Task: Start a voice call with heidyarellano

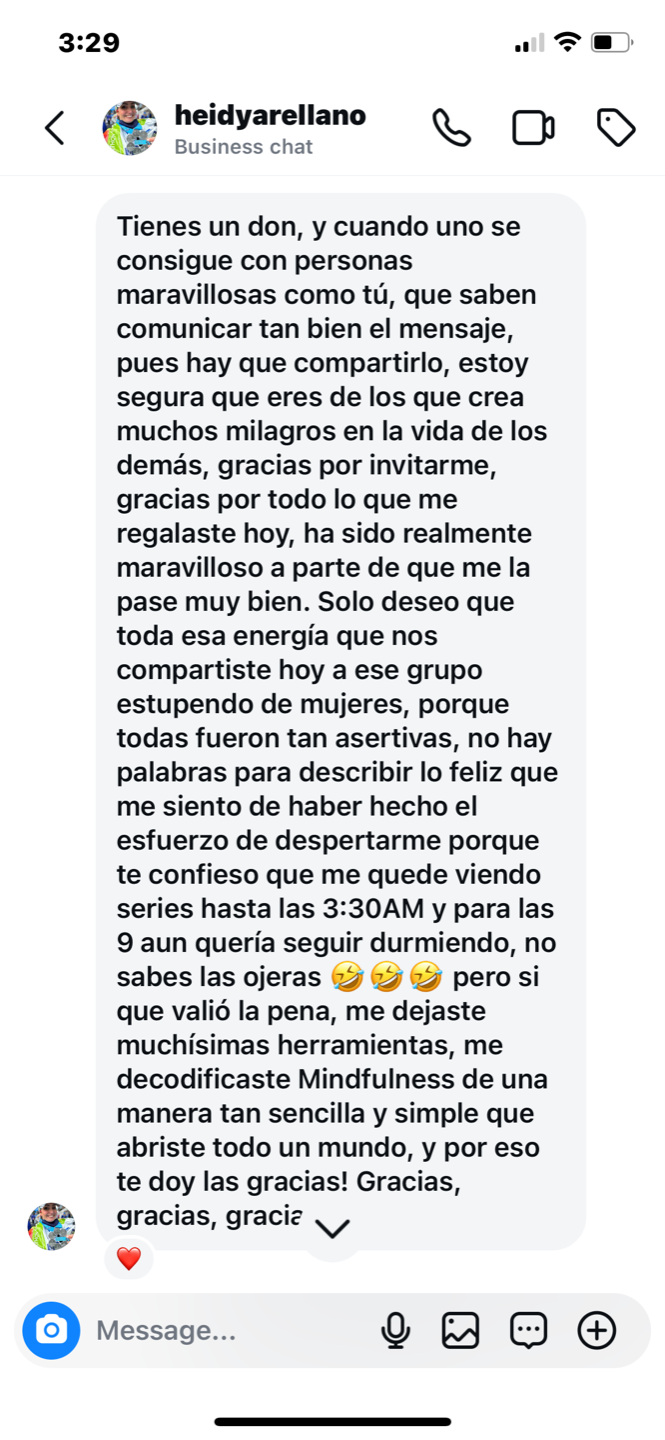Action: 451,128
